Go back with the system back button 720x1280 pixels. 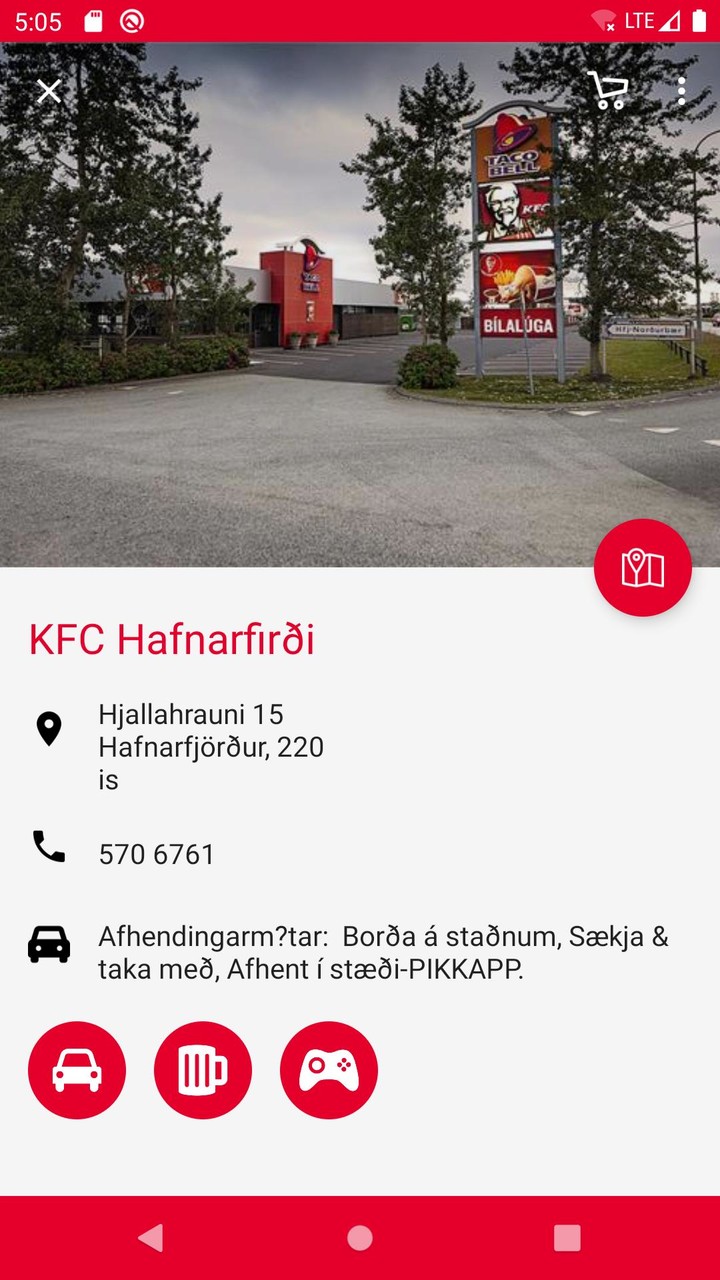pos(151,1238)
